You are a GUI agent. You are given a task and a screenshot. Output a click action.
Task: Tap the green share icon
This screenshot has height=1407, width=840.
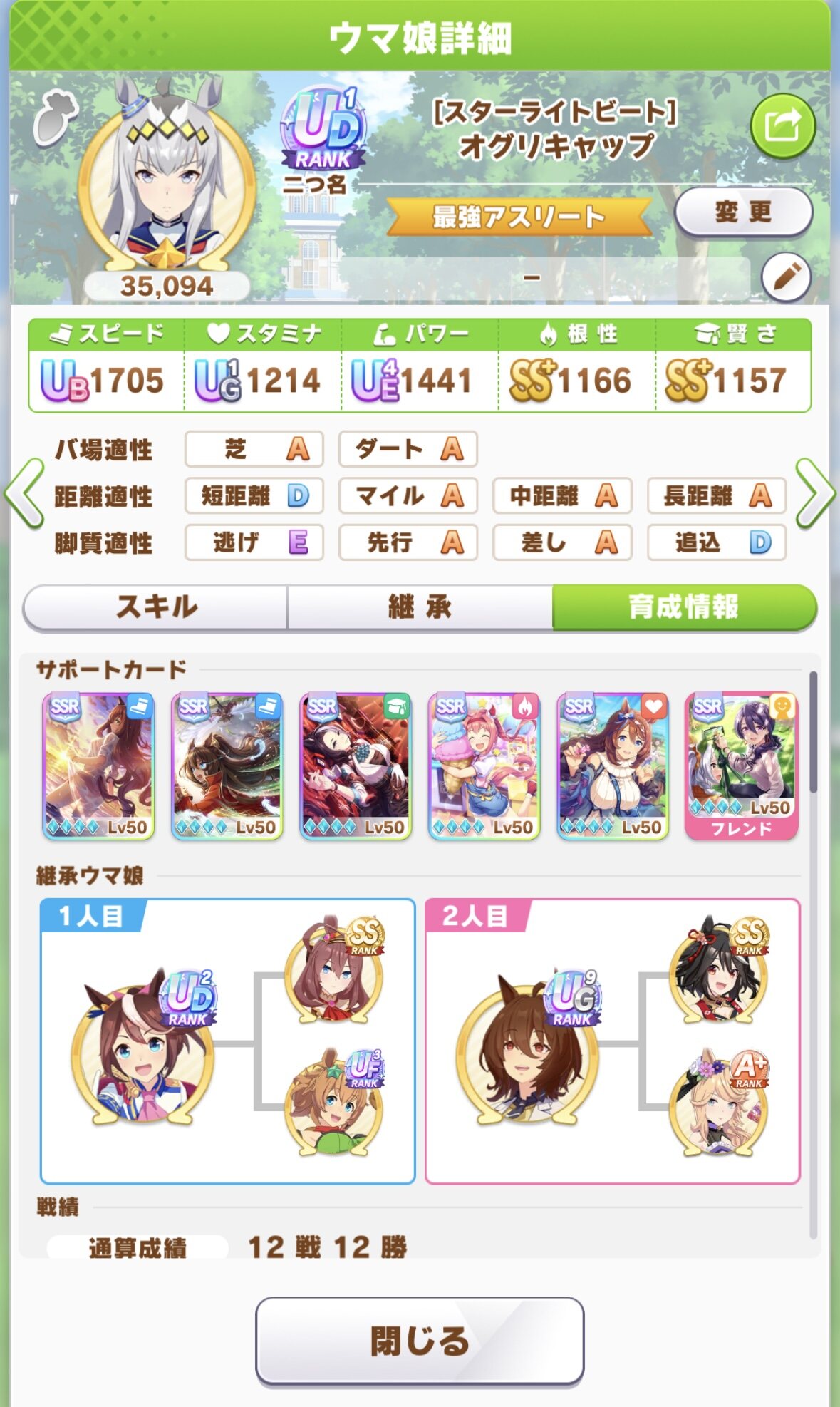(782, 126)
